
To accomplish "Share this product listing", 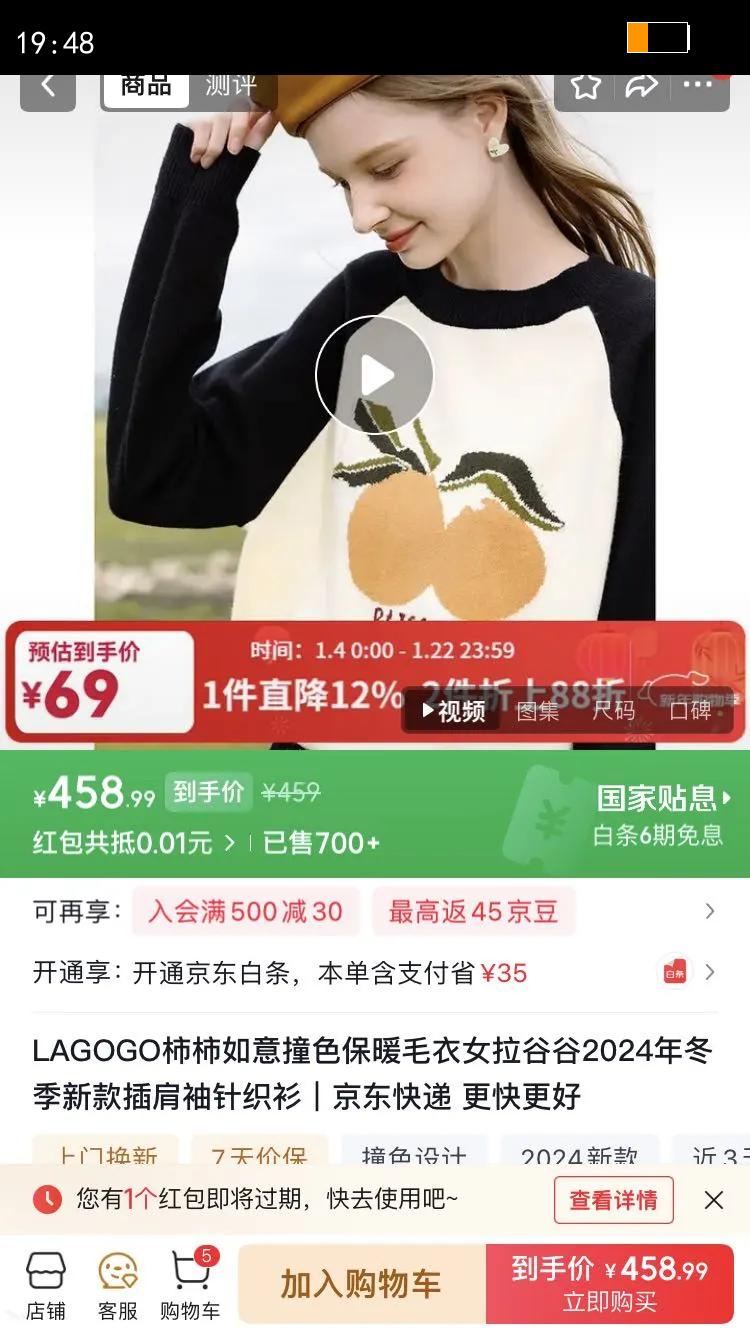I will click(640, 88).
